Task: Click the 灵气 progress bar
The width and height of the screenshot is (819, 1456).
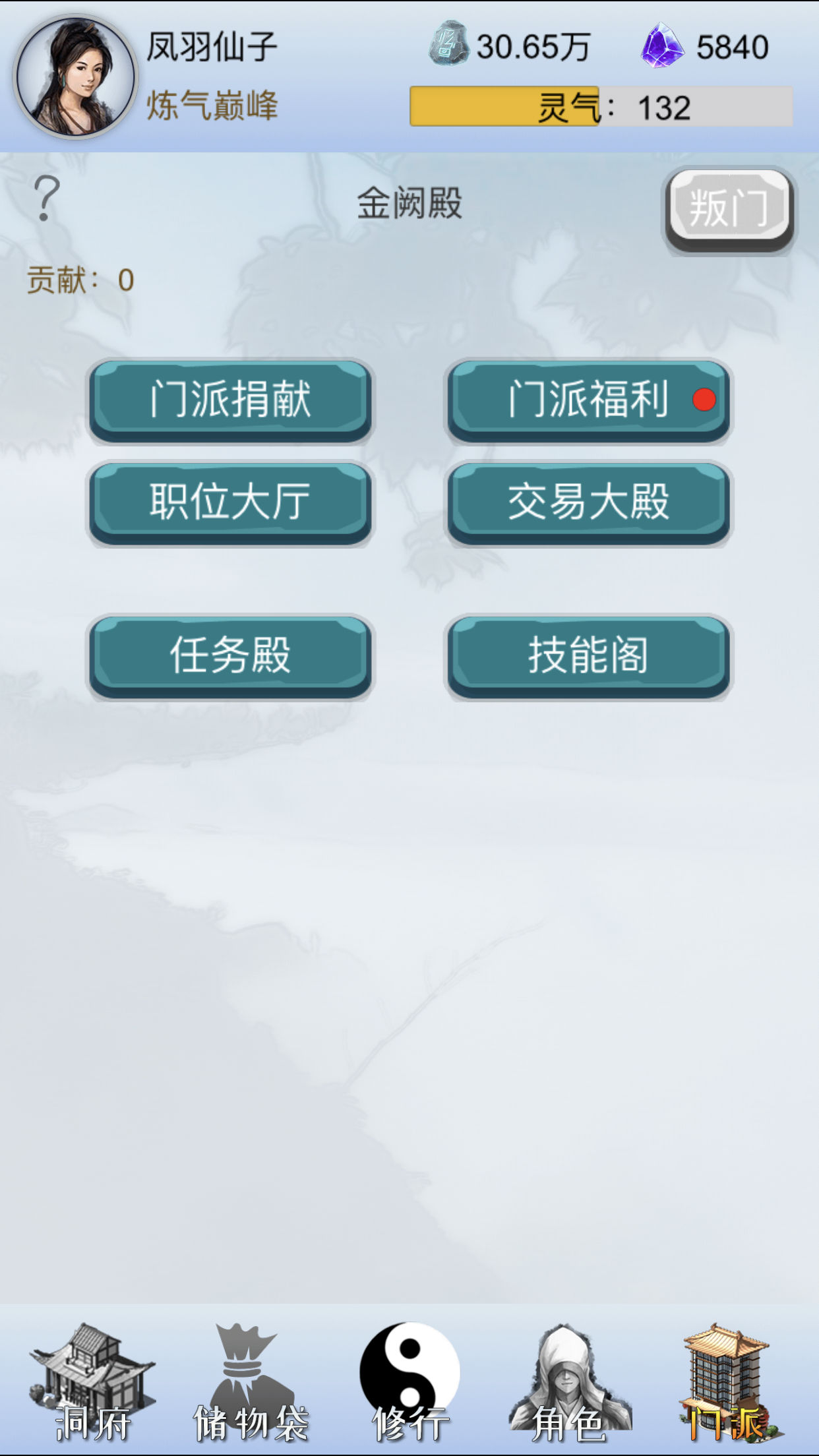Action: tap(600, 107)
